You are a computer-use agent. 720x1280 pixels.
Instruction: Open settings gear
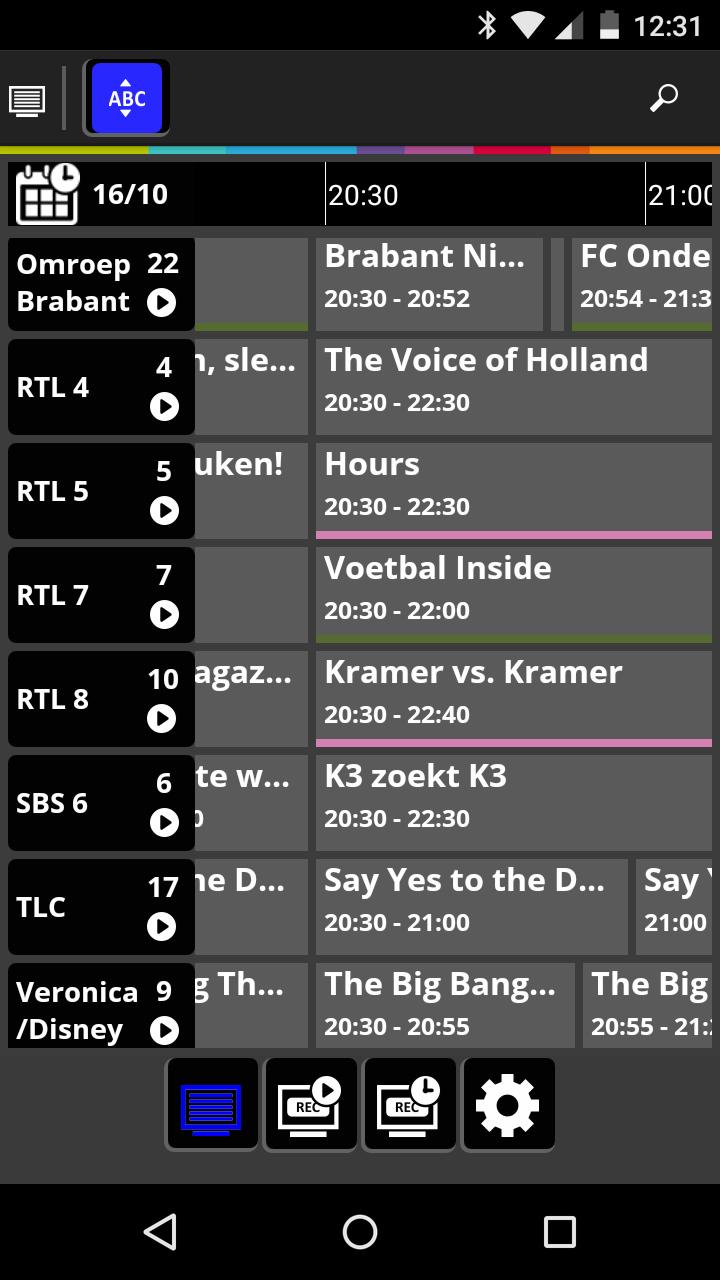pos(507,1105)
